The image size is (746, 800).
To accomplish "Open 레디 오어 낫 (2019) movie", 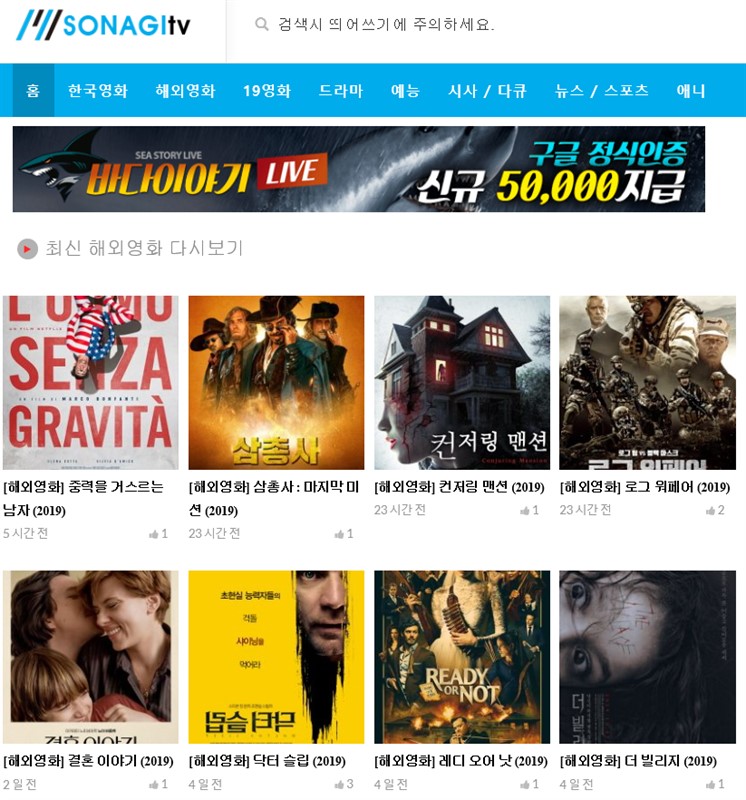I will coord(462,657).
